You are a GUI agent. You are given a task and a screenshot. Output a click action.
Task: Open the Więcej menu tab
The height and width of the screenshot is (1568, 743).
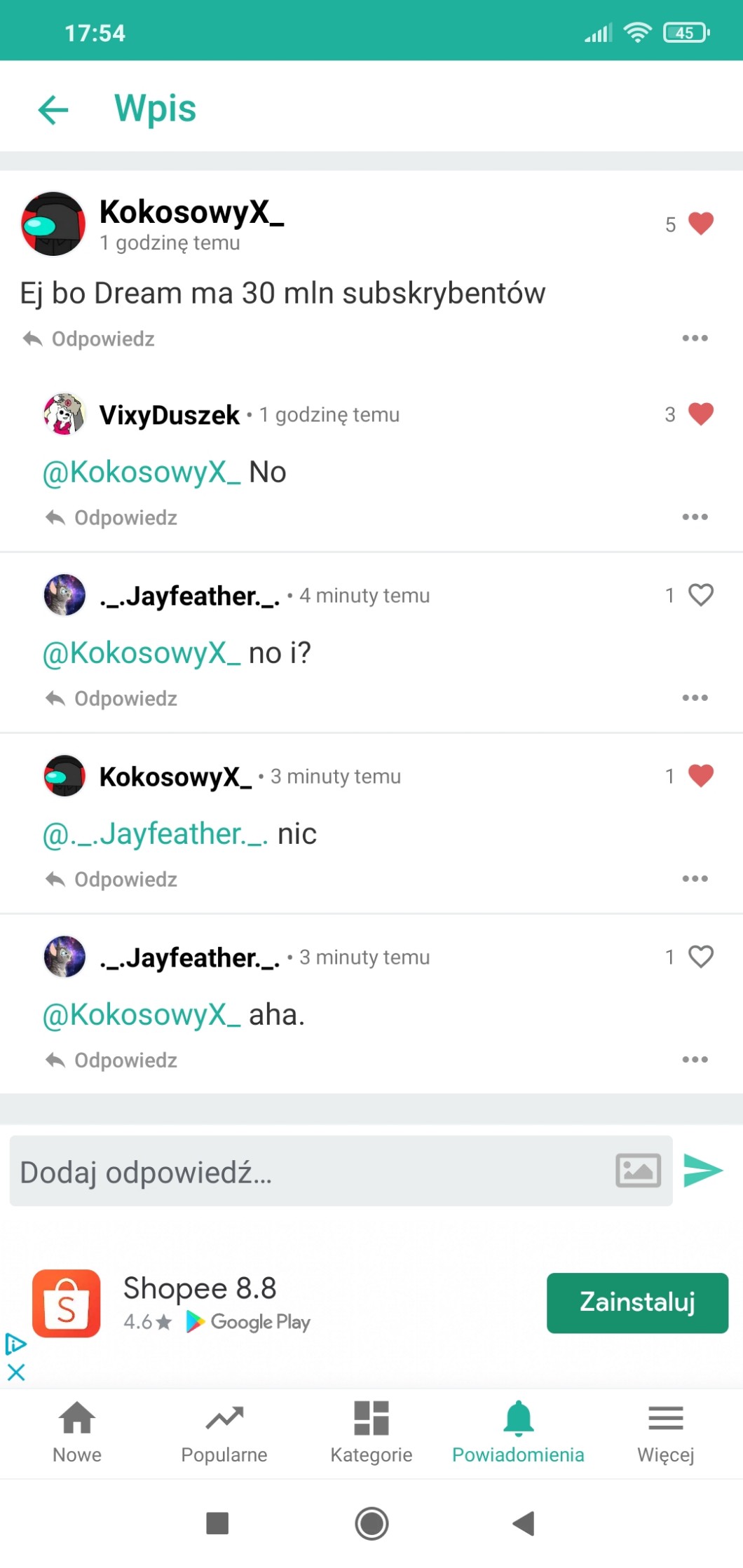click(x=666, y=1433)
